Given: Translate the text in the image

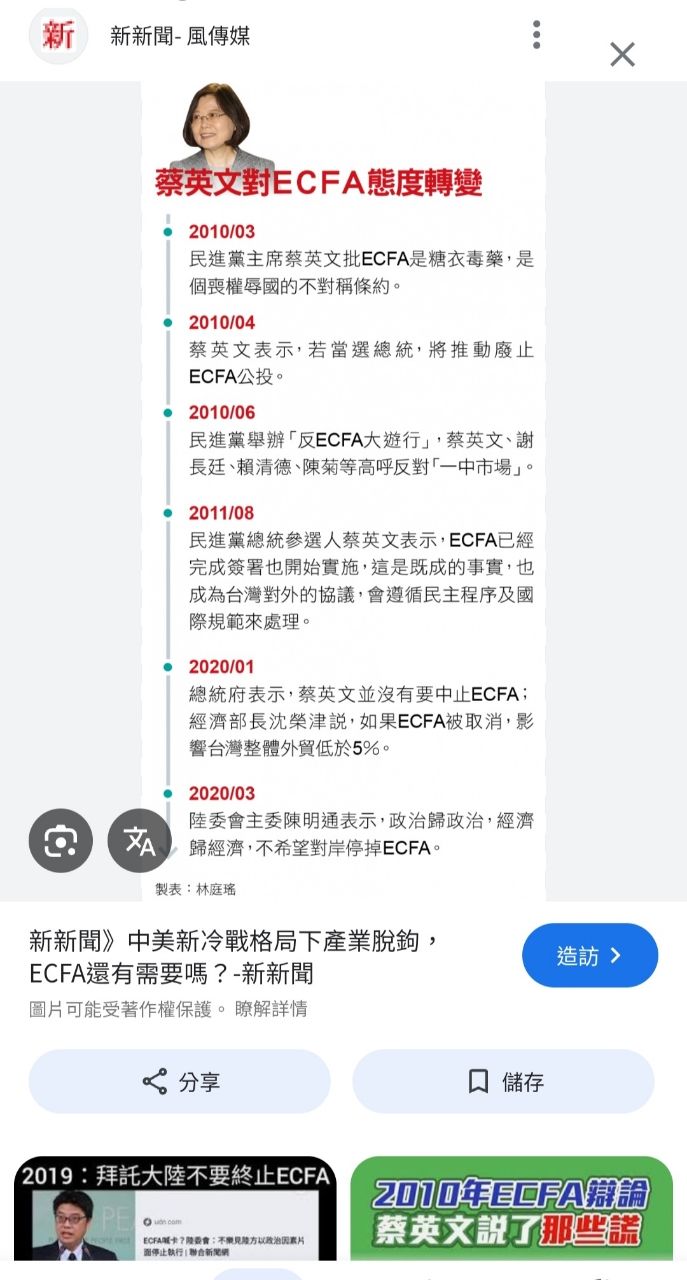Looking at the screenshot, I should [139, 840].
